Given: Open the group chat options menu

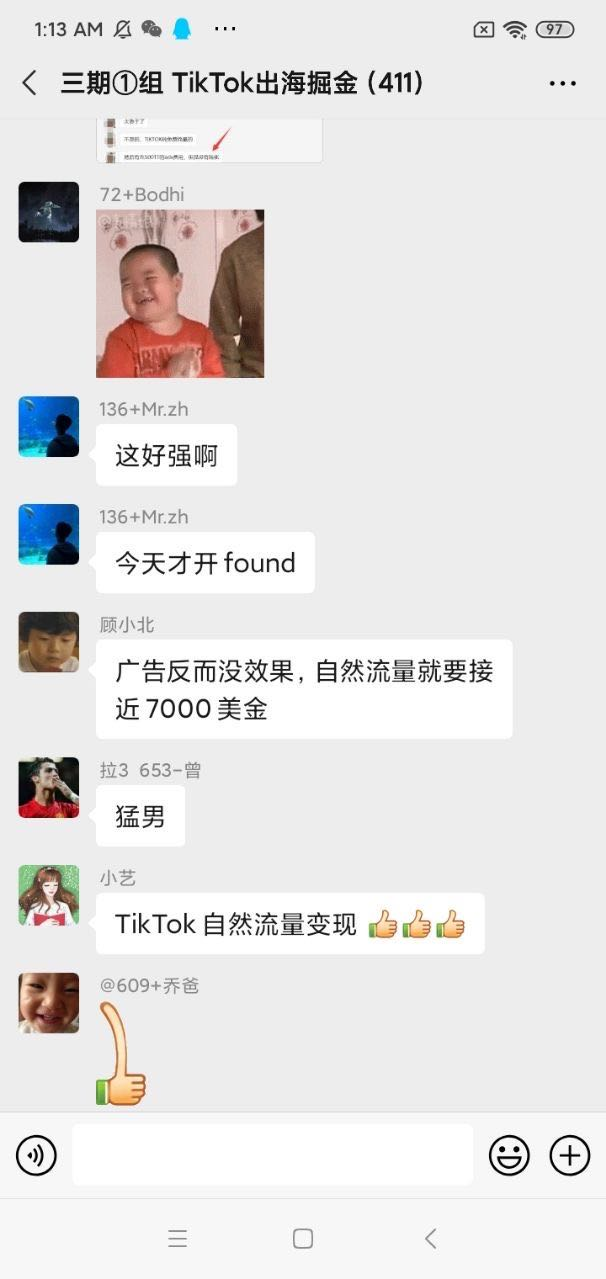Looking at the screenshot, I should tap(563, 83).
